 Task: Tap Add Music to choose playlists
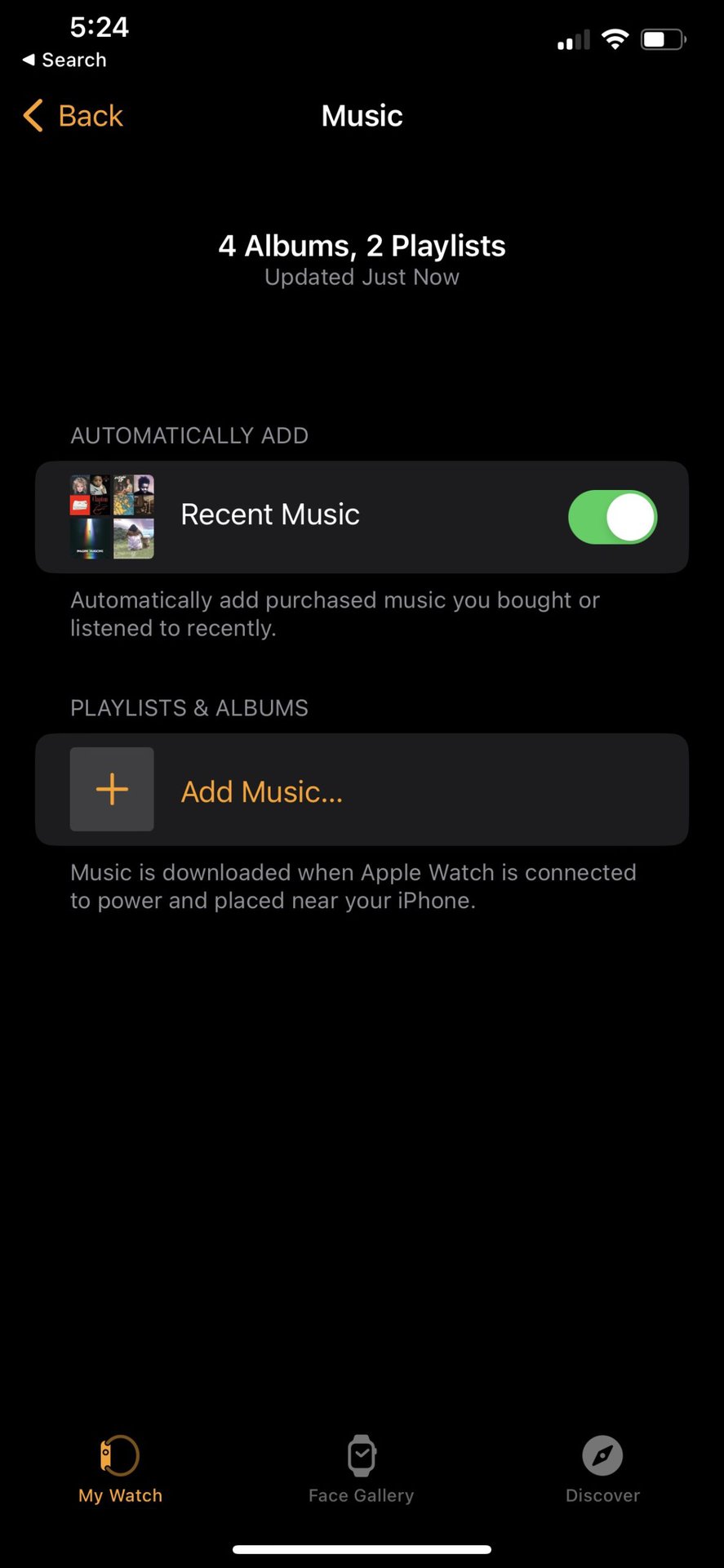click(261, 791)
